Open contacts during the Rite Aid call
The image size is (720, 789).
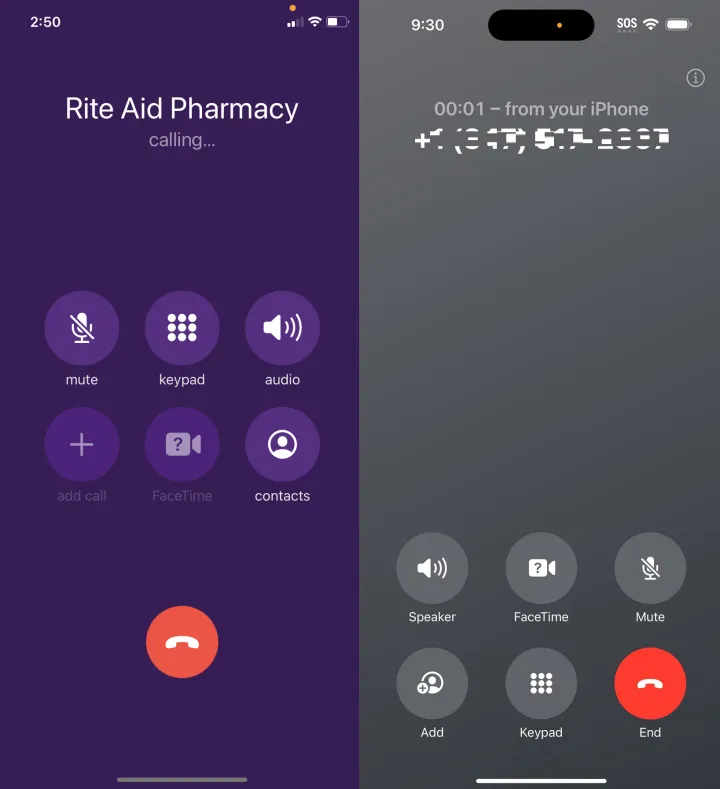(x=282, y=444)
